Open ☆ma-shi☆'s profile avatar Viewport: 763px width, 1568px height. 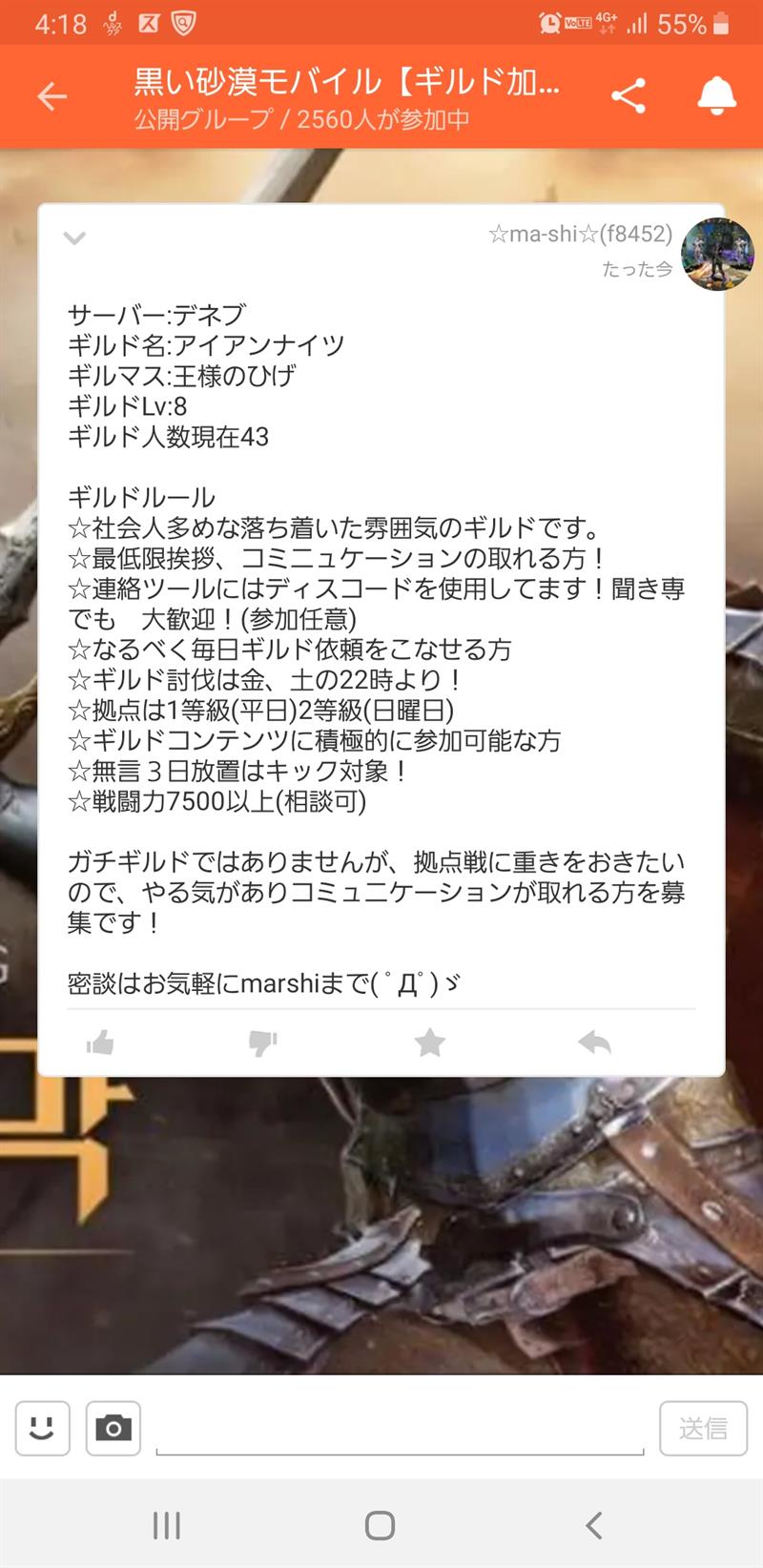coord(718,253)
